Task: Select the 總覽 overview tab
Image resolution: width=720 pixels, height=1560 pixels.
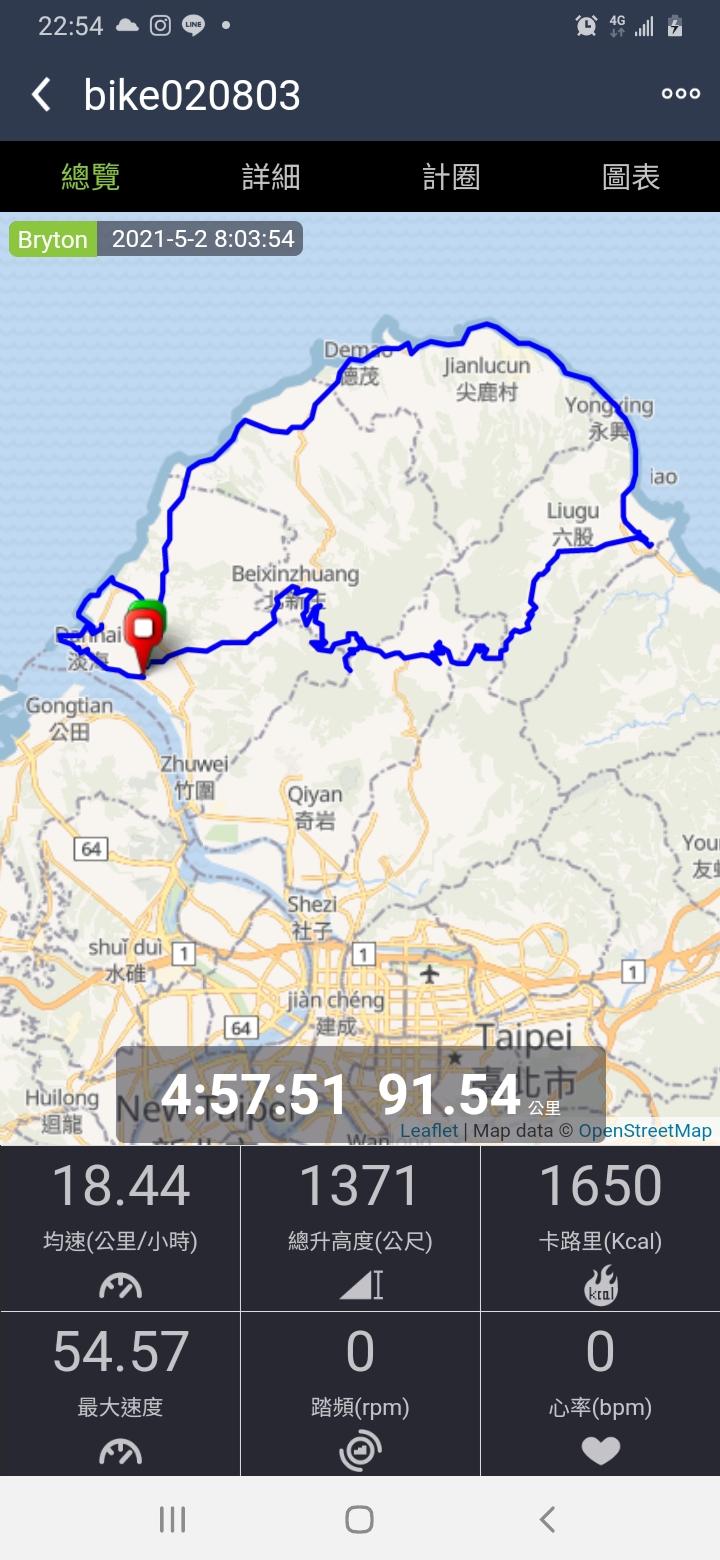Action: (90, 177)
